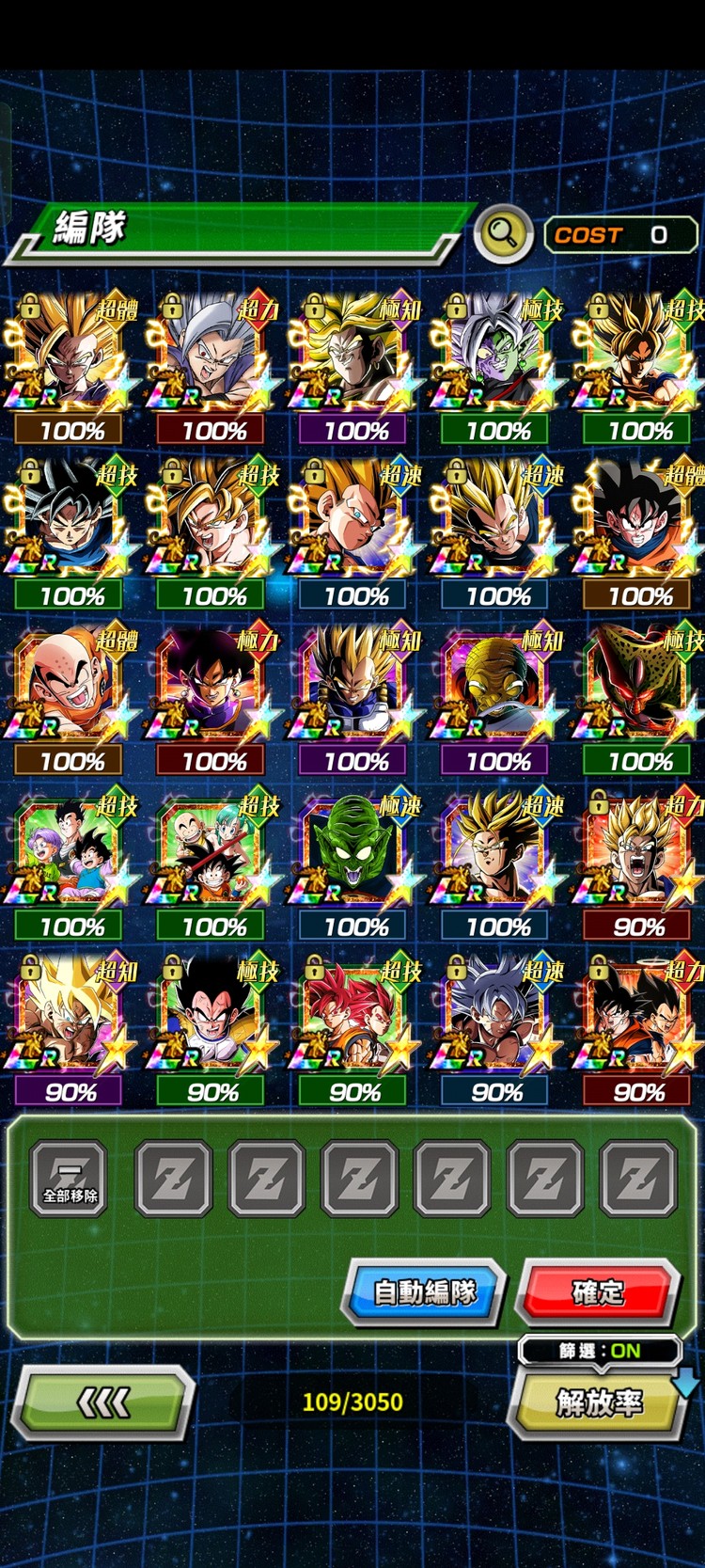Choose the Cell 極技 character card
Screen dimensions: 705x1568
tap(640, 691)
